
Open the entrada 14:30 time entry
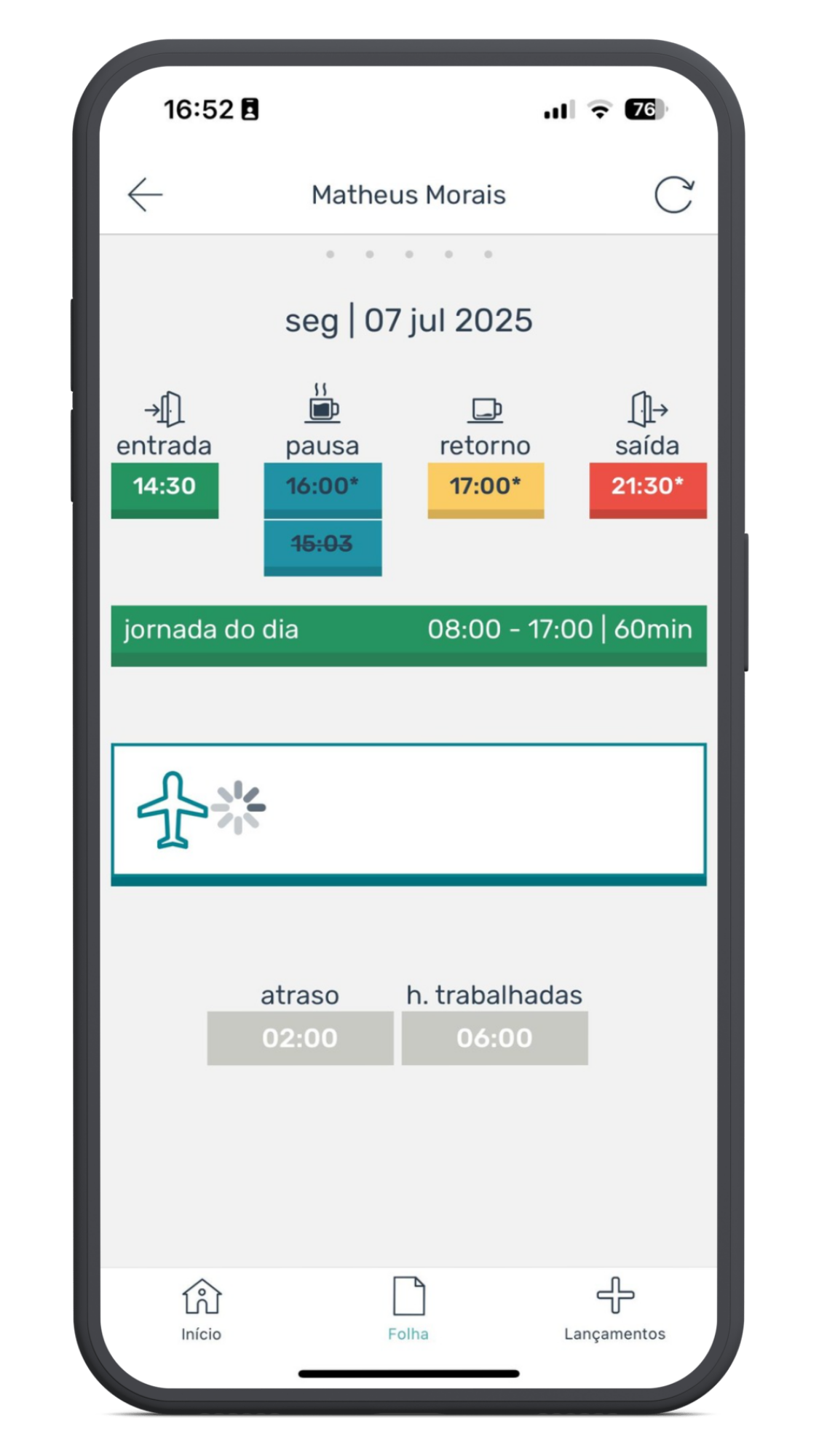(x=165, y=490)
